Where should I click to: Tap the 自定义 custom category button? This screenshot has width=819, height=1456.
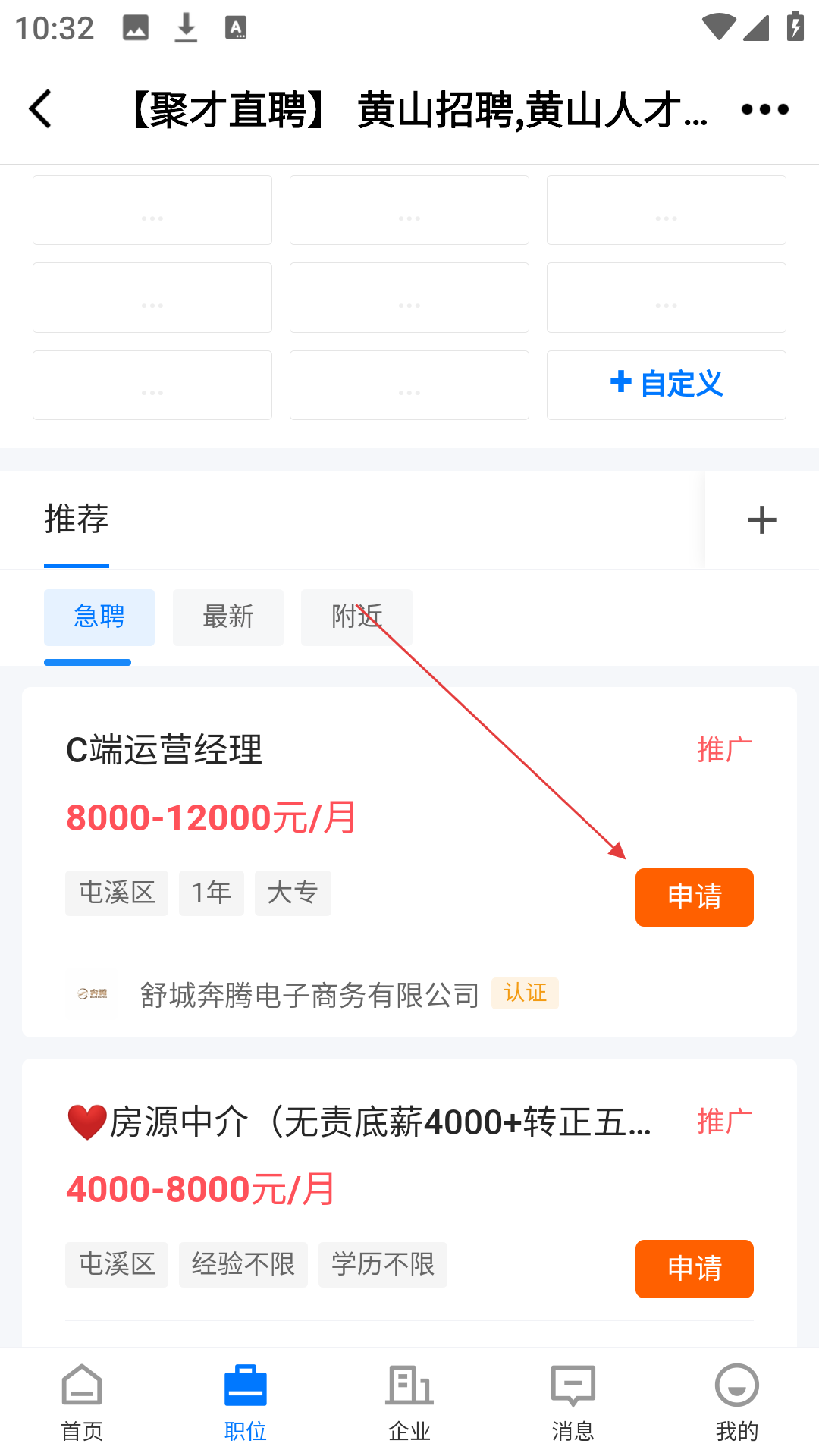[666, 384]
